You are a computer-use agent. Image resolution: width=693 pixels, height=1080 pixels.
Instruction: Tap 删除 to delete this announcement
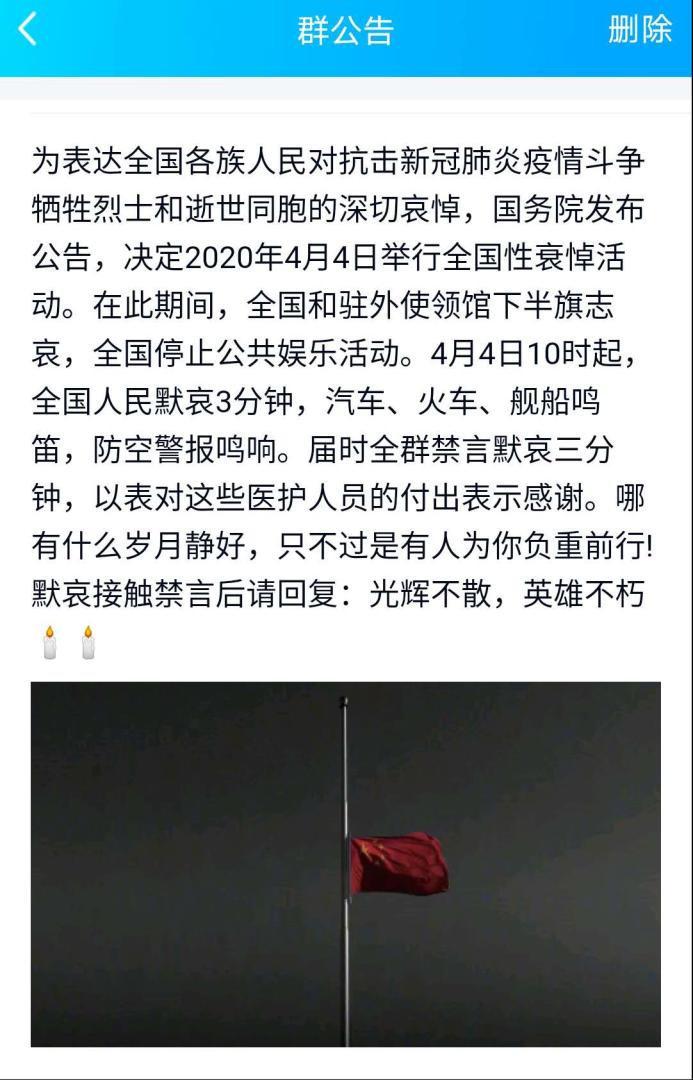640,30
